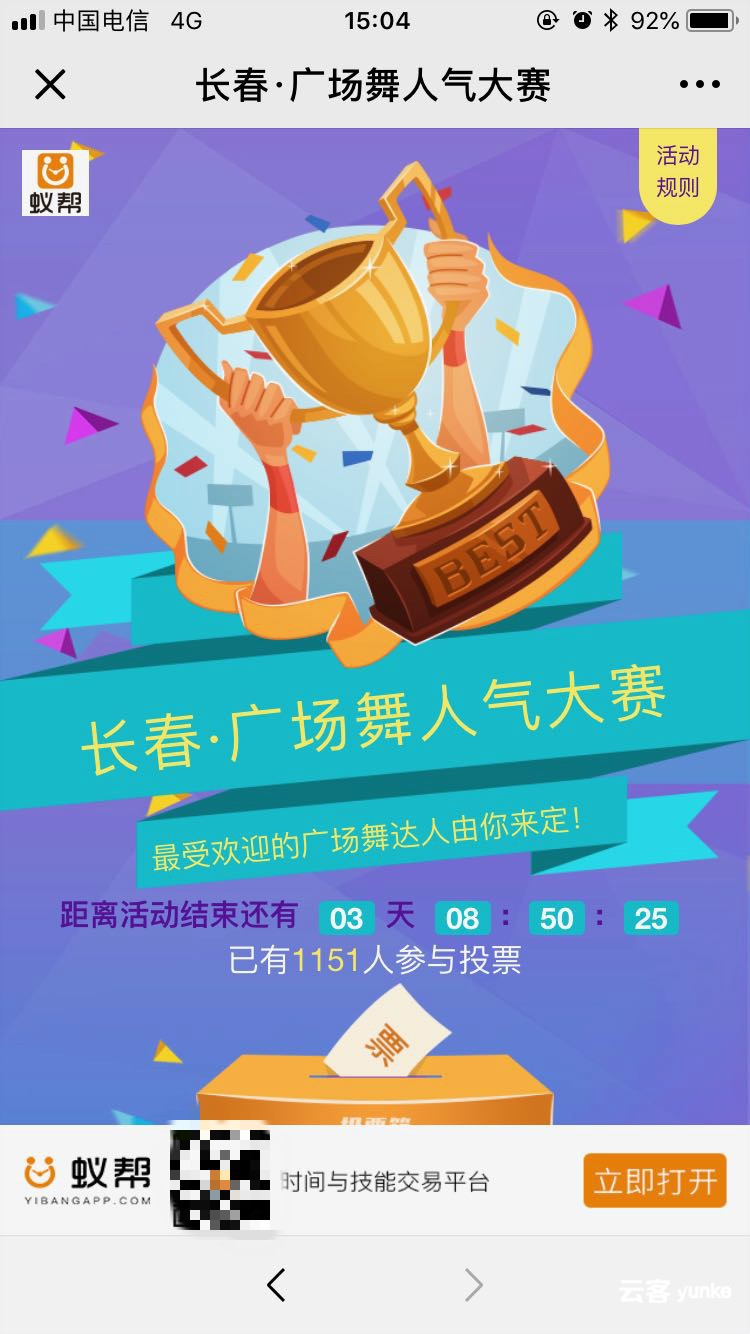Open the 活动规则 activity rules
Image resolution: width=750 pixels, height=1334 pixels.
click(x=677, y=171)
